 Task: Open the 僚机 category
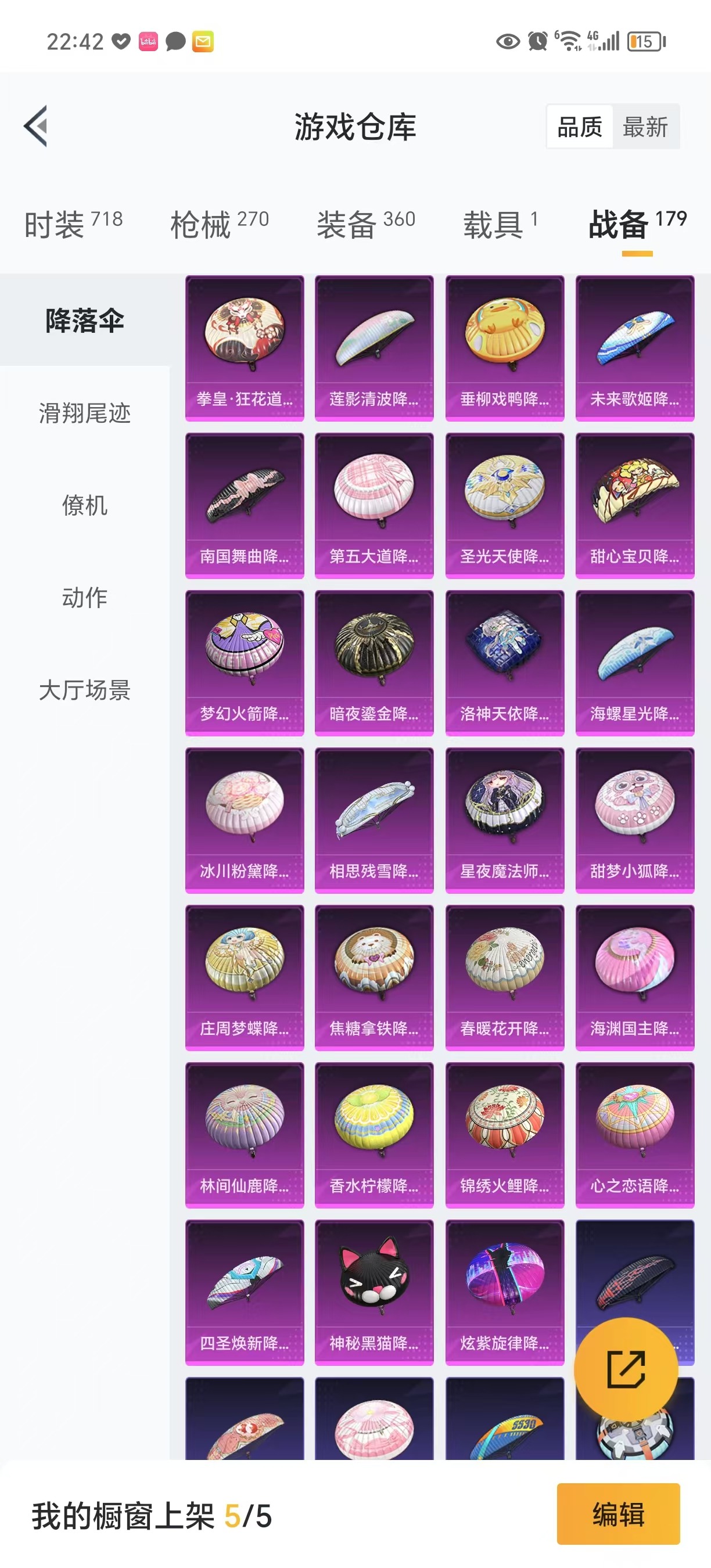[85, 505]
